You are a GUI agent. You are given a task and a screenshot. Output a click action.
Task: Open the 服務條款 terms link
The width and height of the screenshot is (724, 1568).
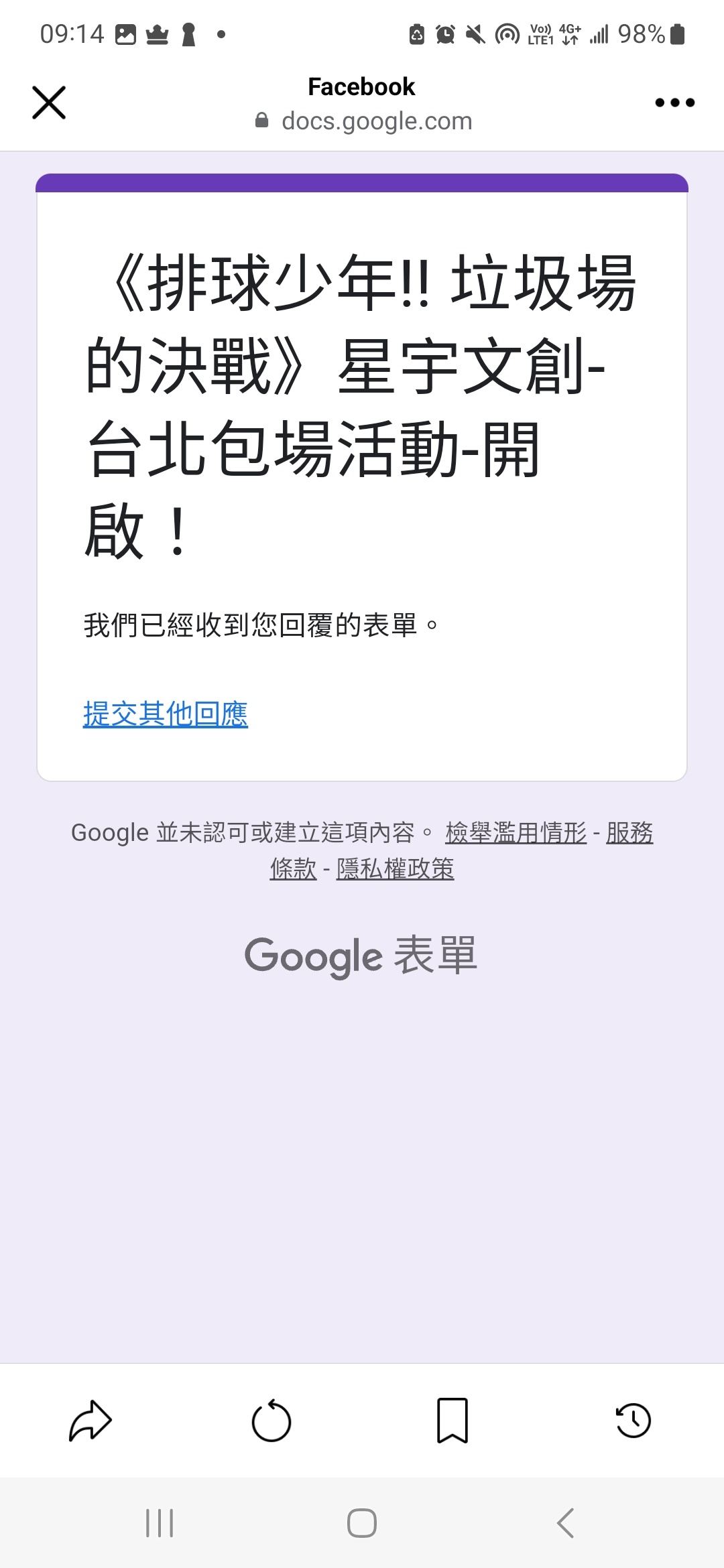(x=629, y=833)
